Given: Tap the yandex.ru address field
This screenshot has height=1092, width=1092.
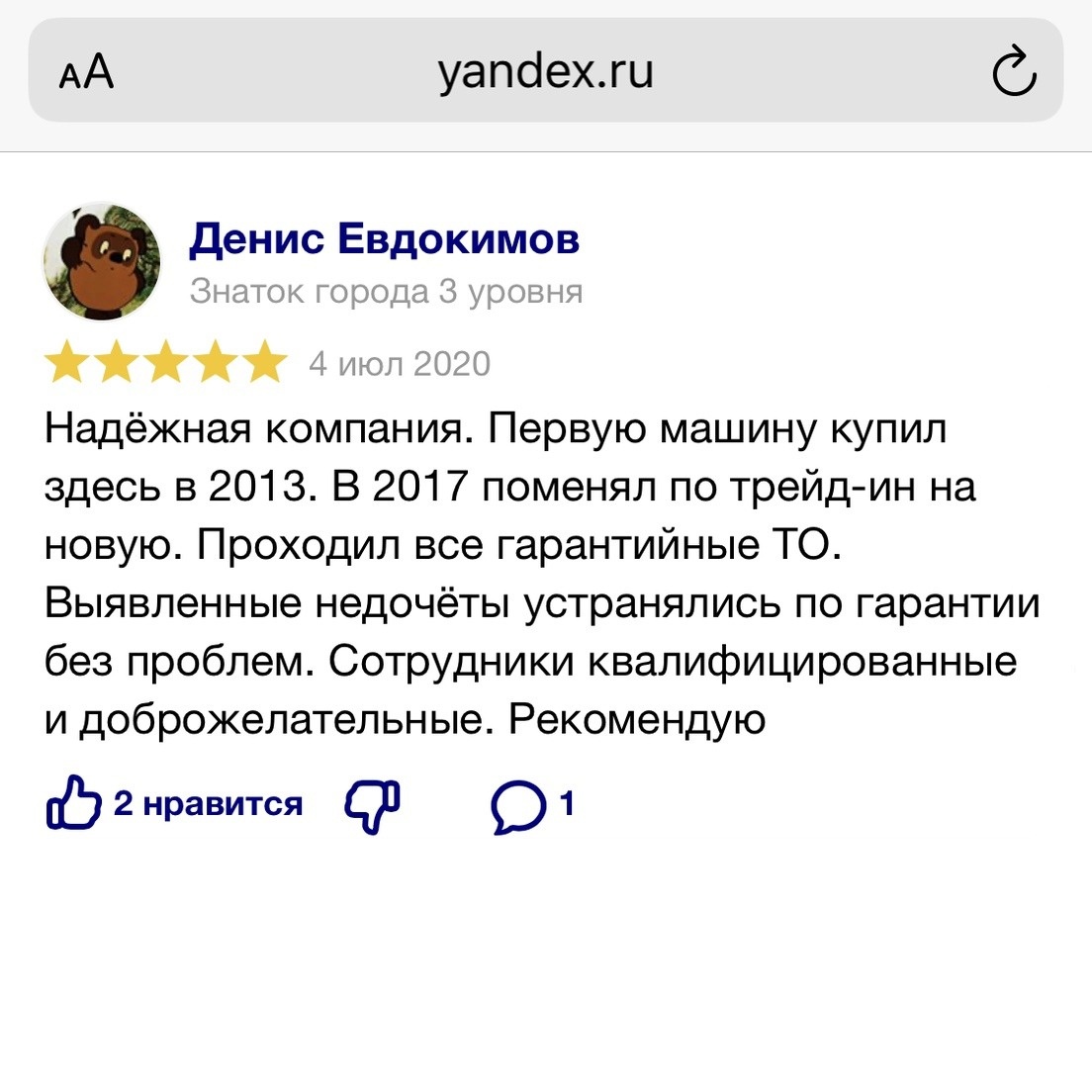Looking at the screenshot, I should coord(545,72).
